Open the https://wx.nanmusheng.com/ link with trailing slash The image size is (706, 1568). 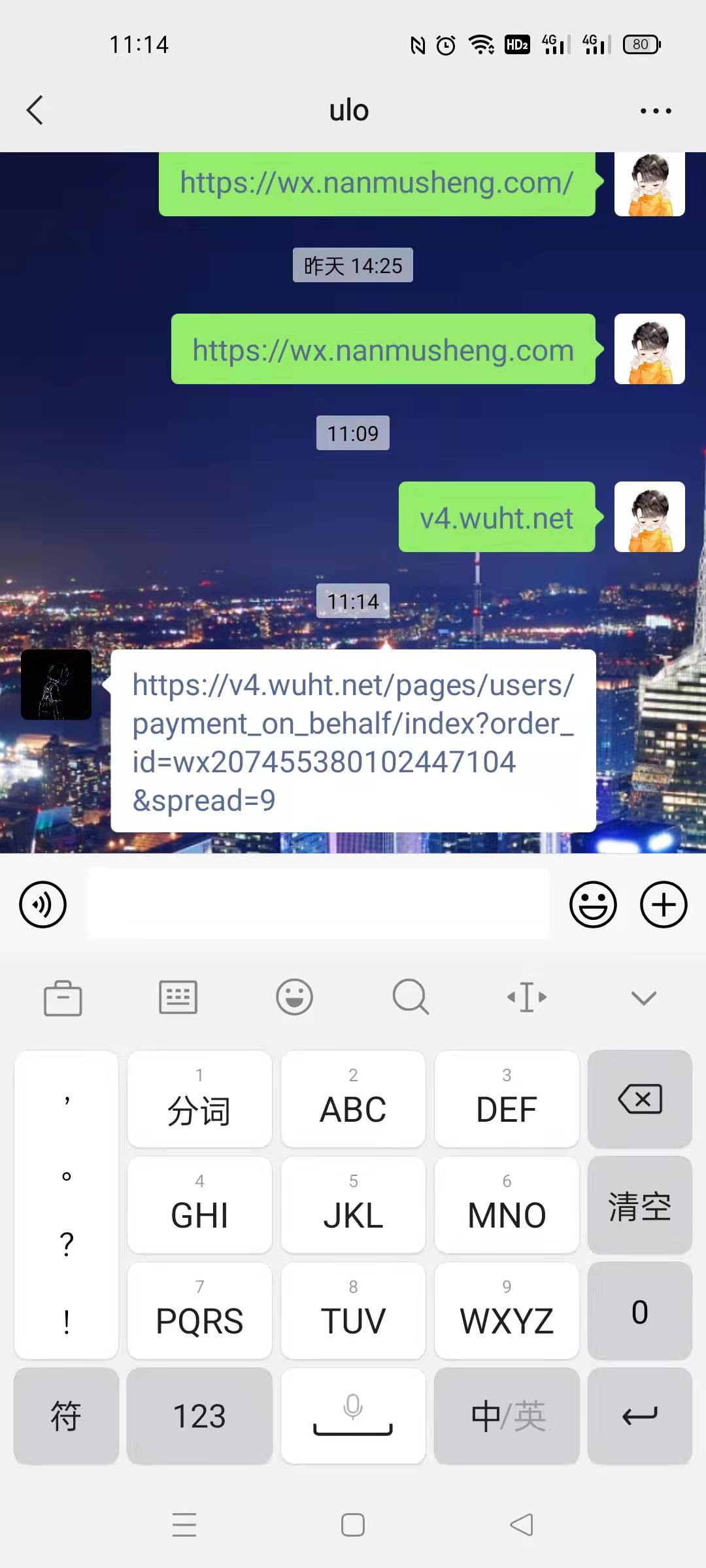[377, 183]
